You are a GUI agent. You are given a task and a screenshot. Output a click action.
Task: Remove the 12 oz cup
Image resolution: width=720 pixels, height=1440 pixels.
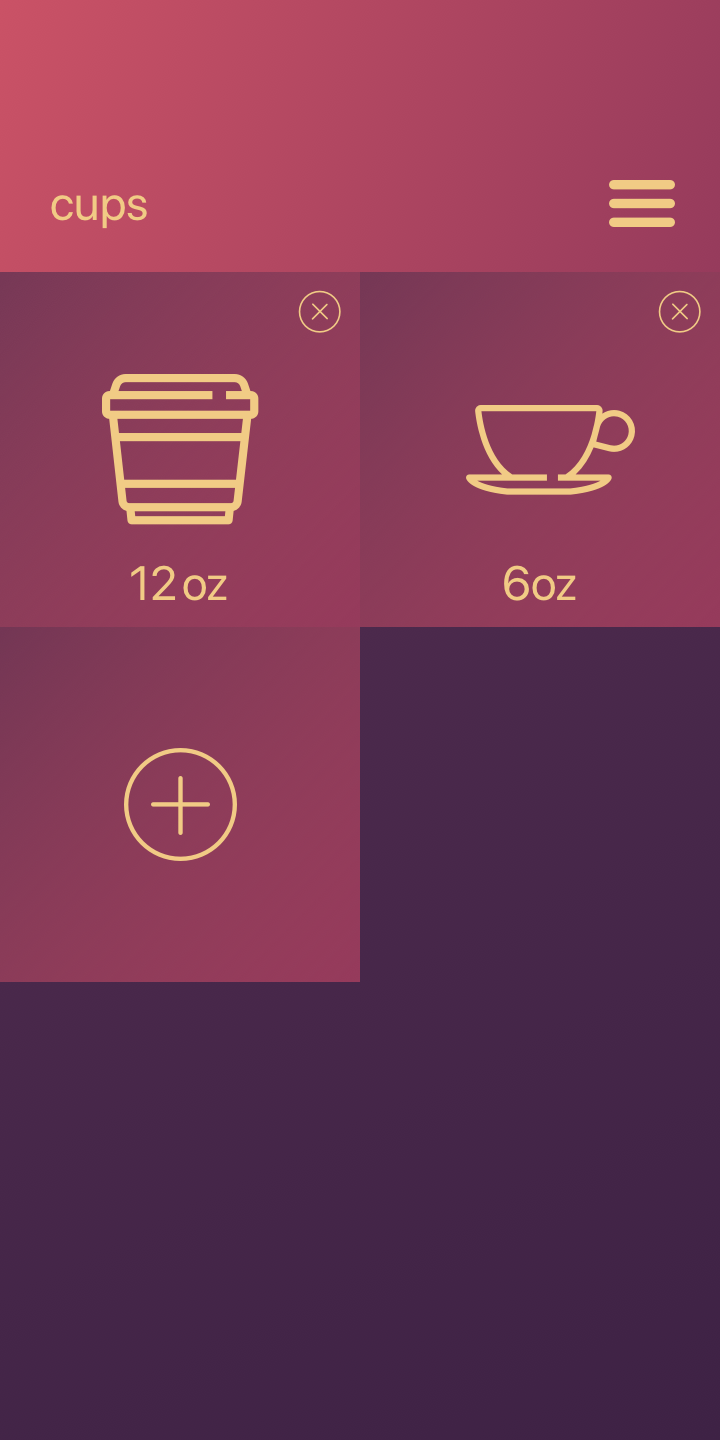(x=320, y=312)
